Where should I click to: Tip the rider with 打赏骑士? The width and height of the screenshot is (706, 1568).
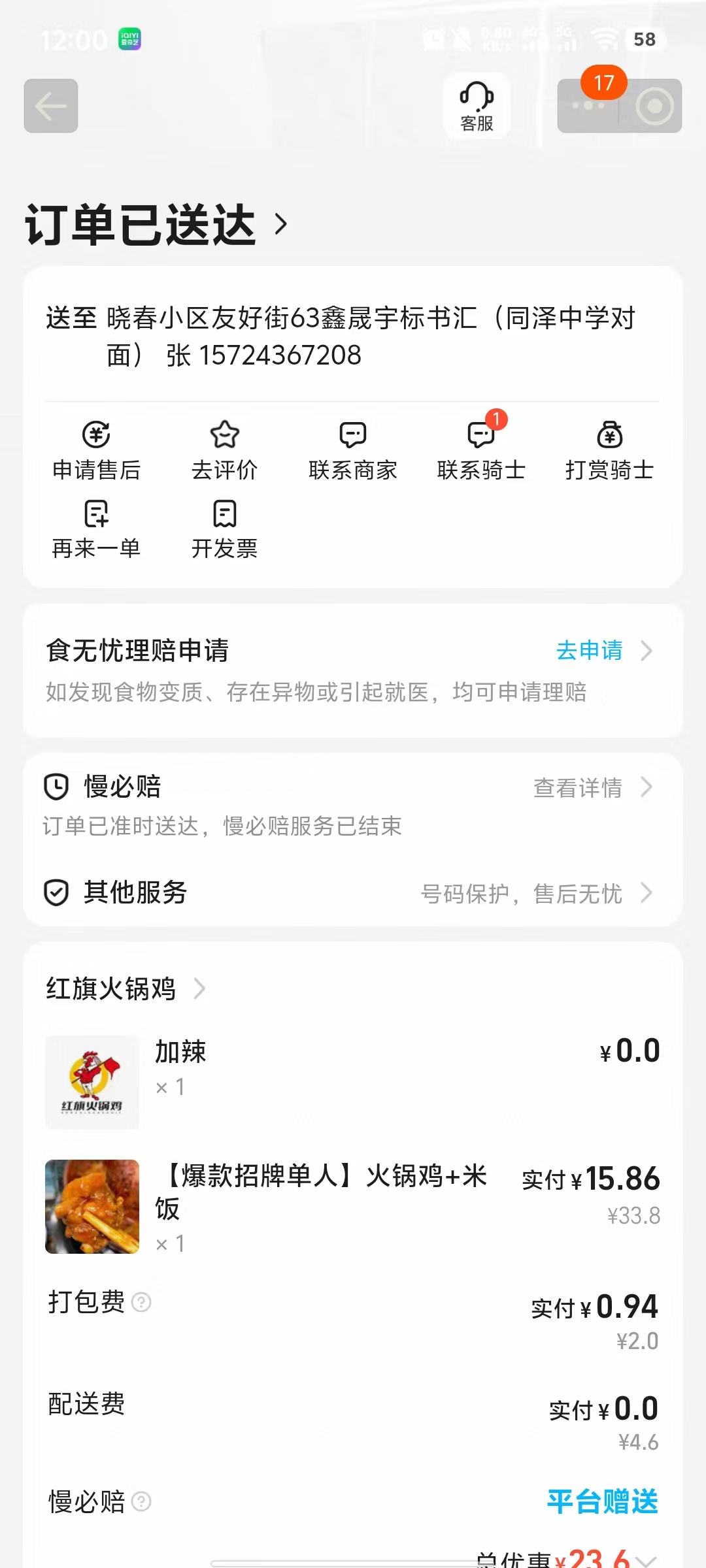pos(609,451)
